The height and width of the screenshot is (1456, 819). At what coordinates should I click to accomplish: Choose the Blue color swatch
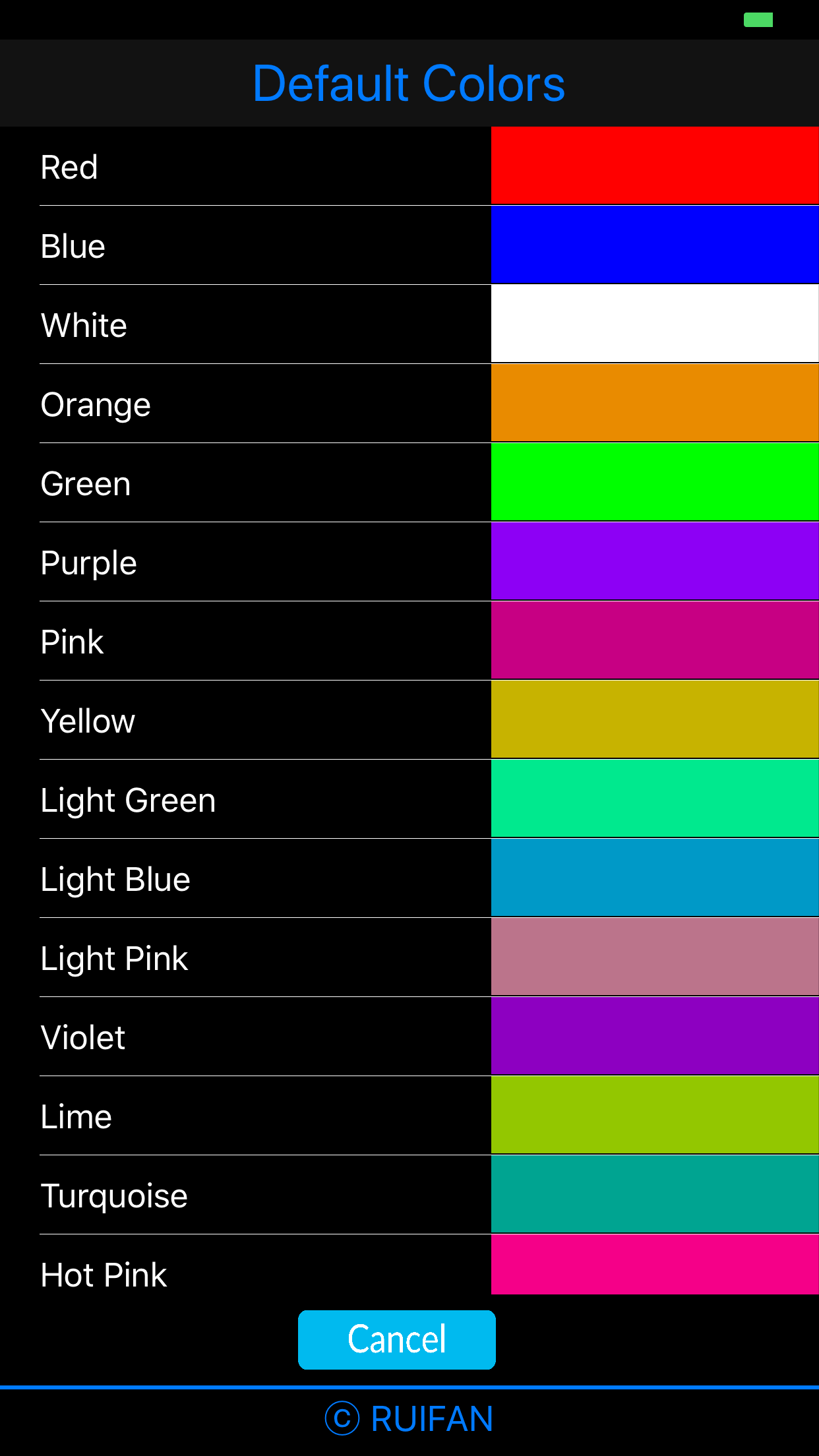(655, 245)
